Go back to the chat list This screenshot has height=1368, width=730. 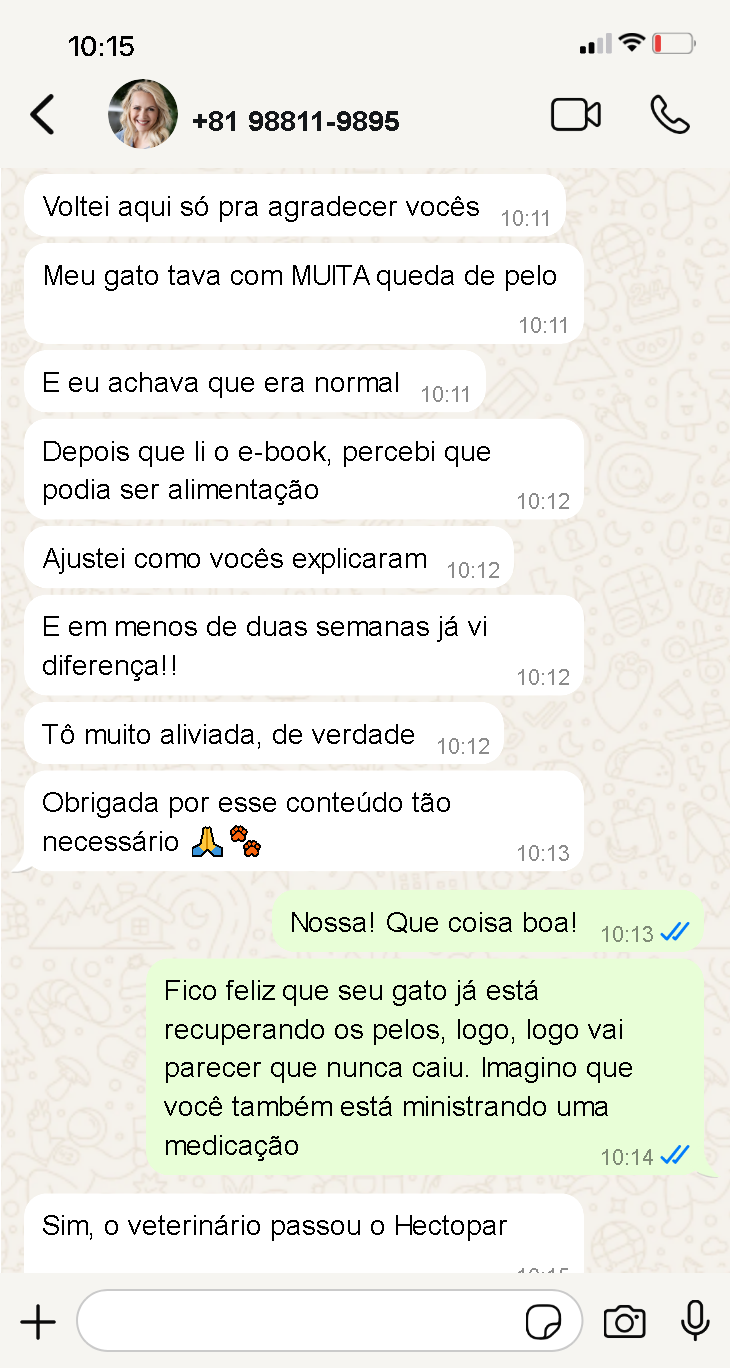pyautogui.click(x=42, y=115)
